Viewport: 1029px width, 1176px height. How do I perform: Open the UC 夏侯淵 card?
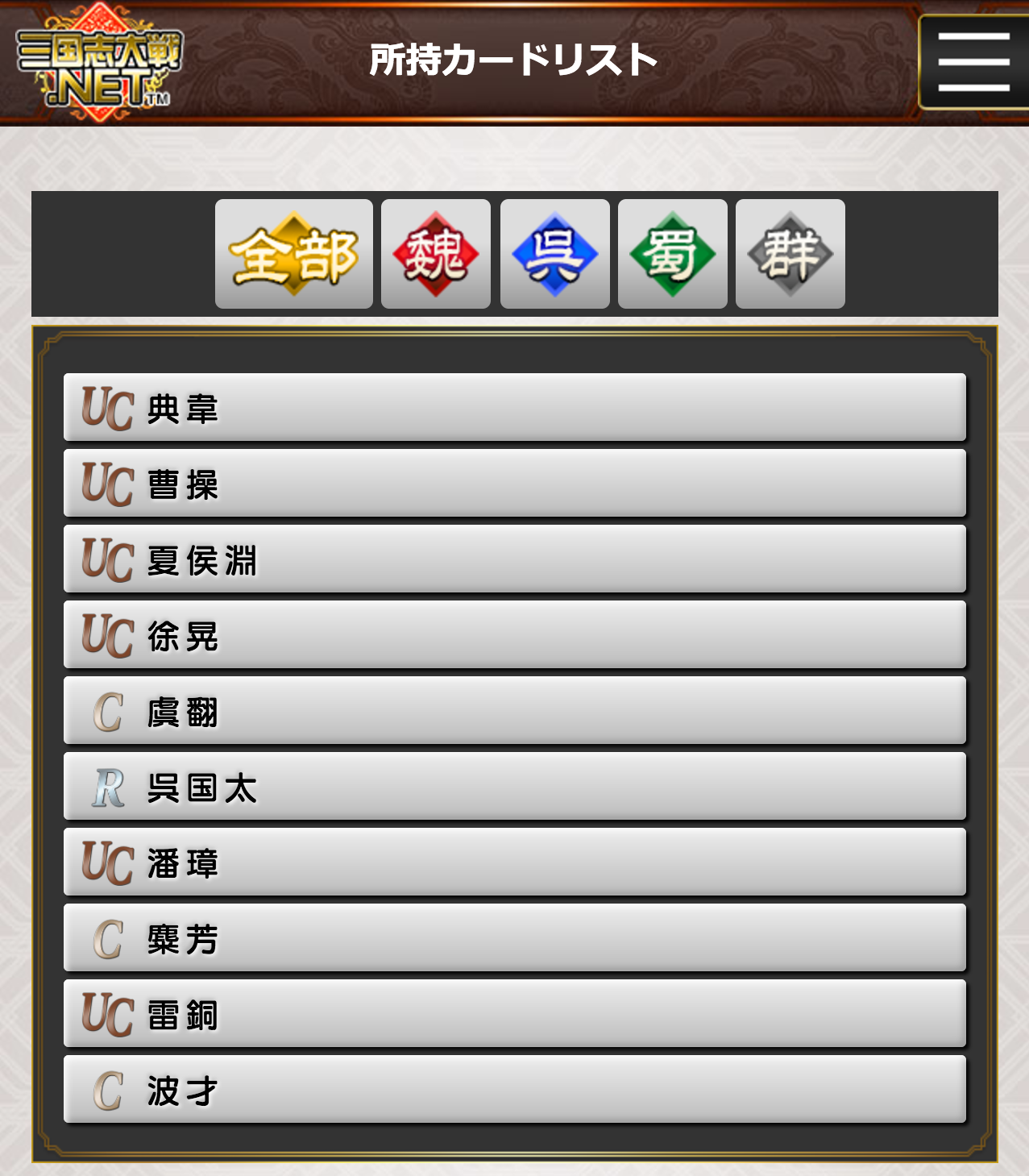514,559
